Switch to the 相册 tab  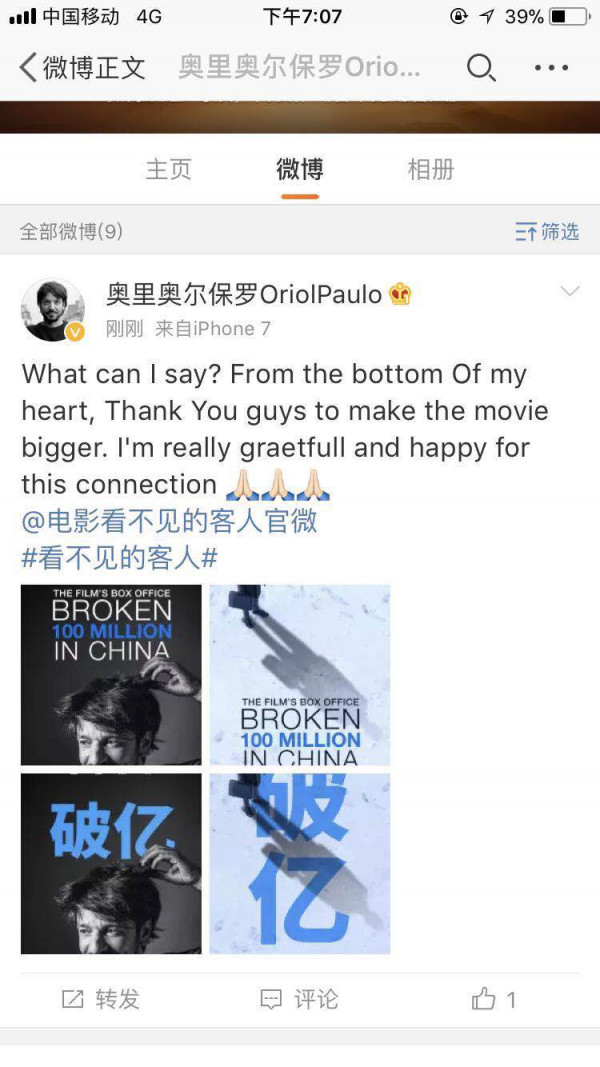[431, 169]
